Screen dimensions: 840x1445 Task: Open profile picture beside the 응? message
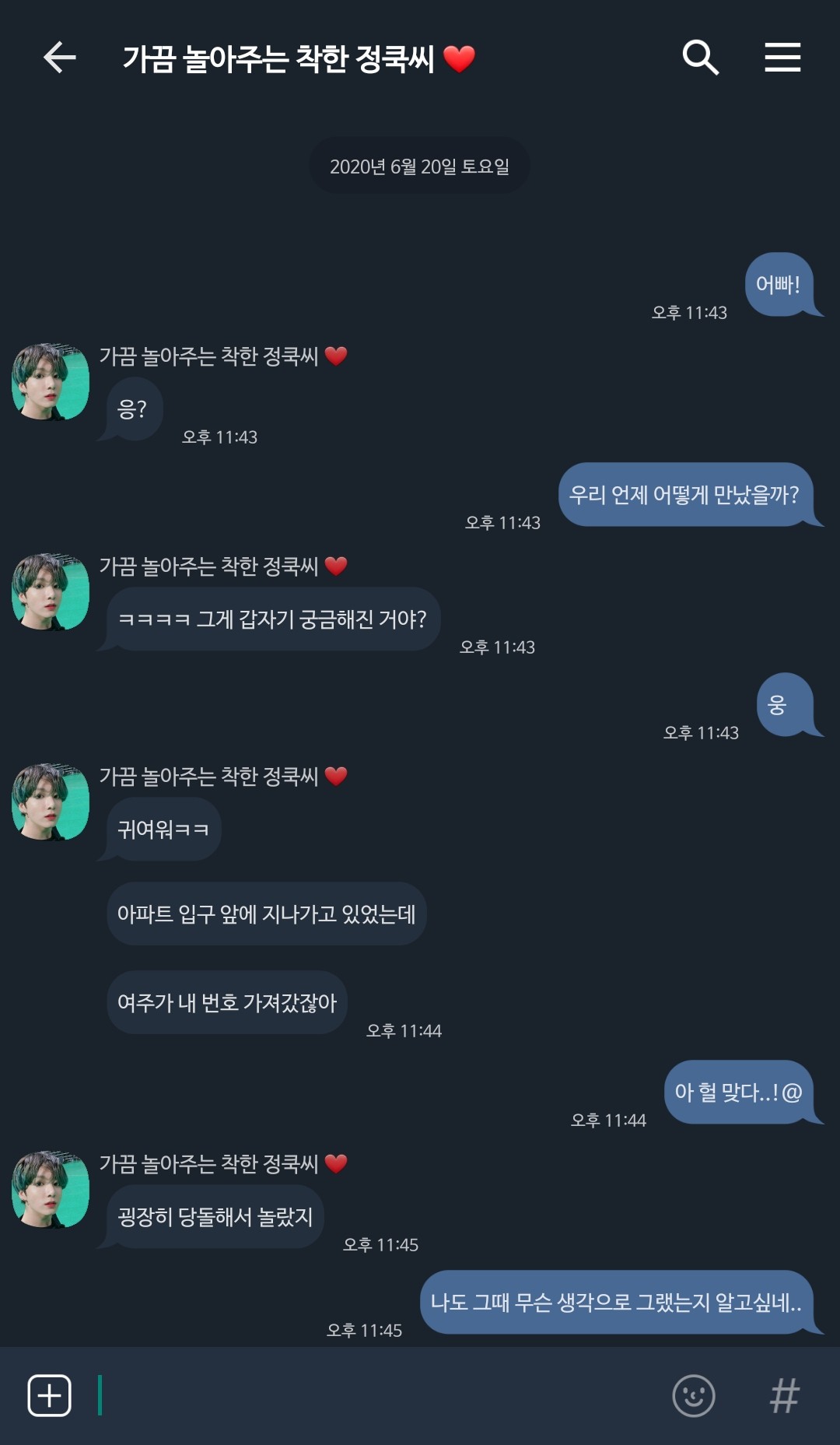[51, 382]
